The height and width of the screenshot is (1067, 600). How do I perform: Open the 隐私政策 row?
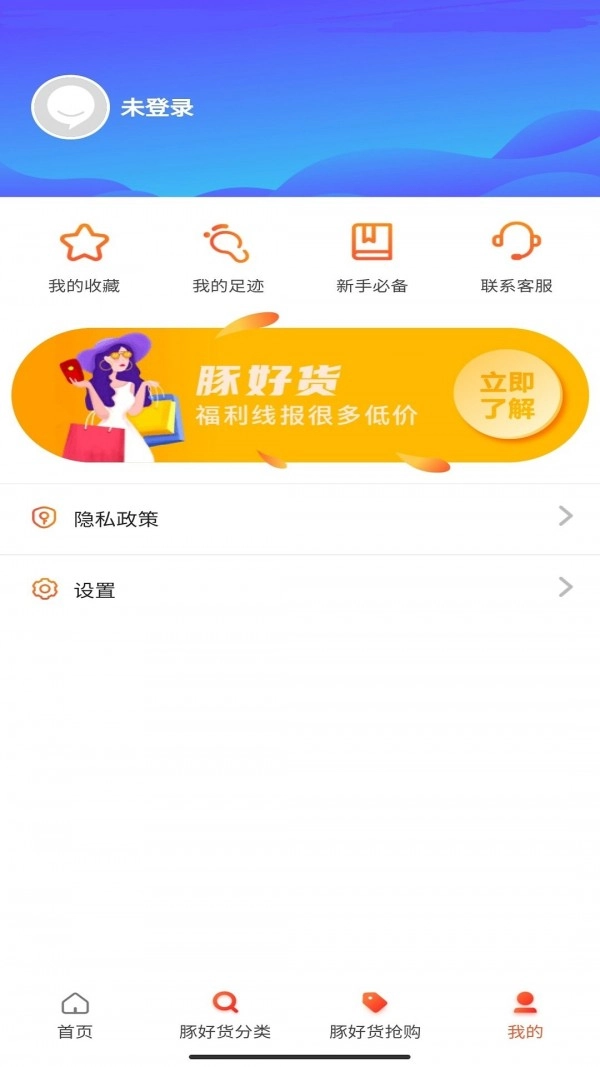point(300,518)
